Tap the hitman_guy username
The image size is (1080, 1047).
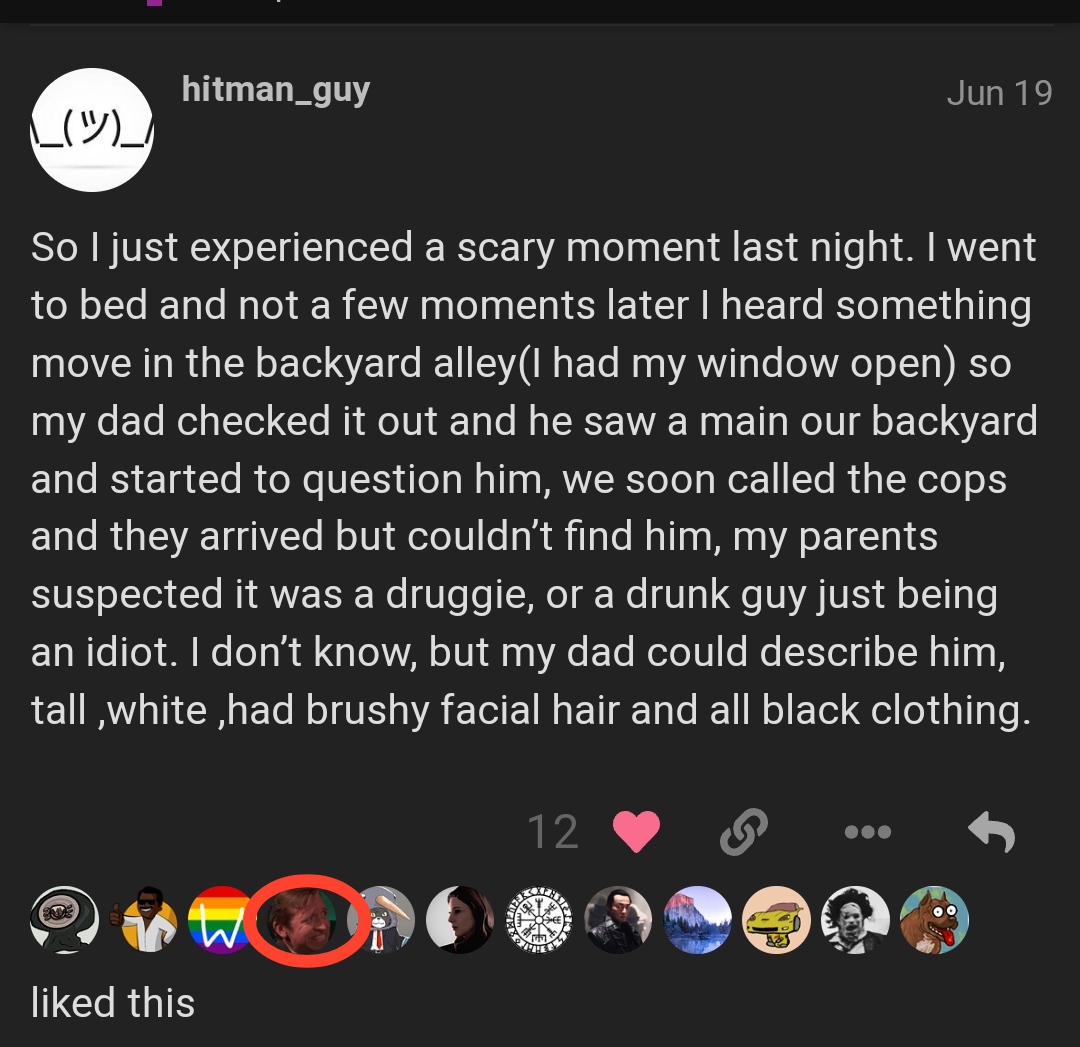point(276,90)
